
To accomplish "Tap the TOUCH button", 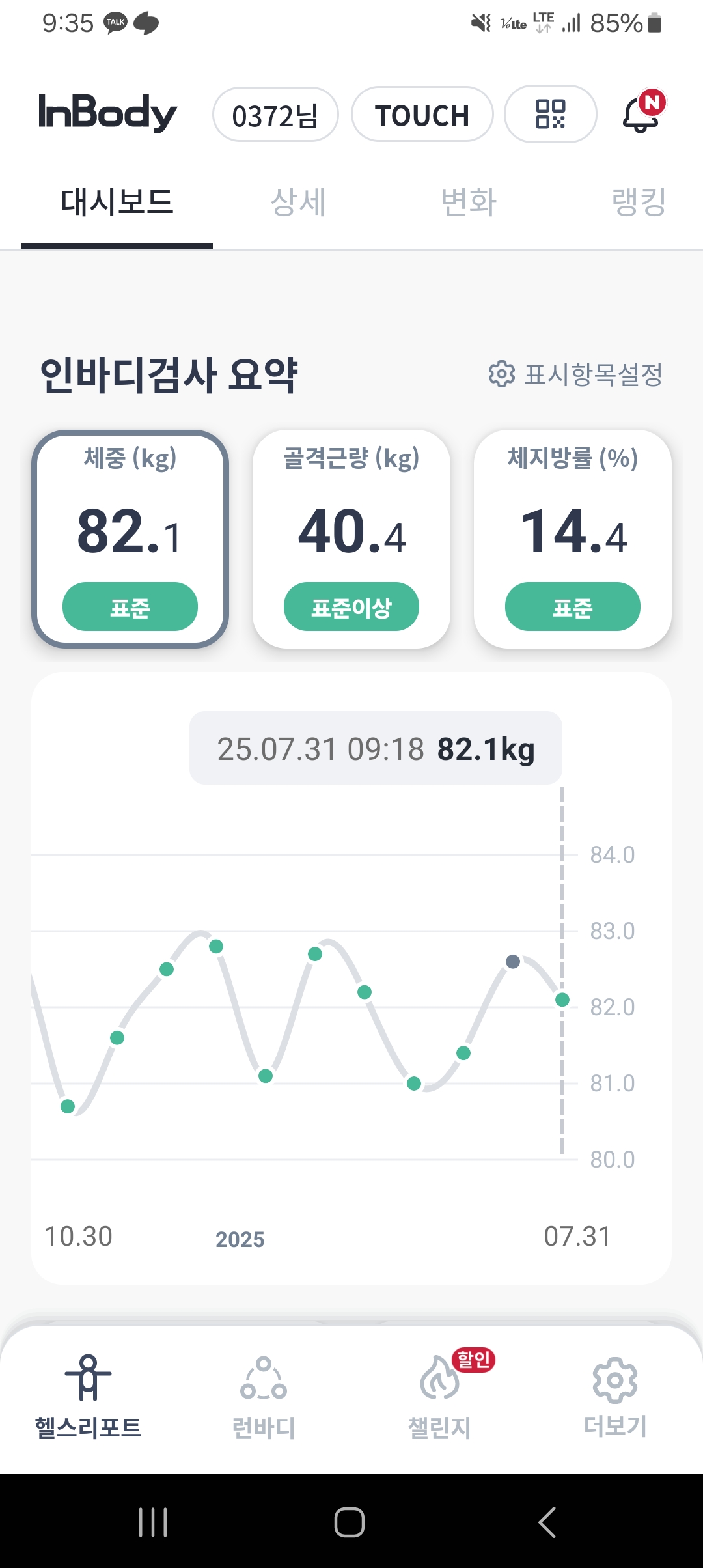I will click(x=422, y=115).
